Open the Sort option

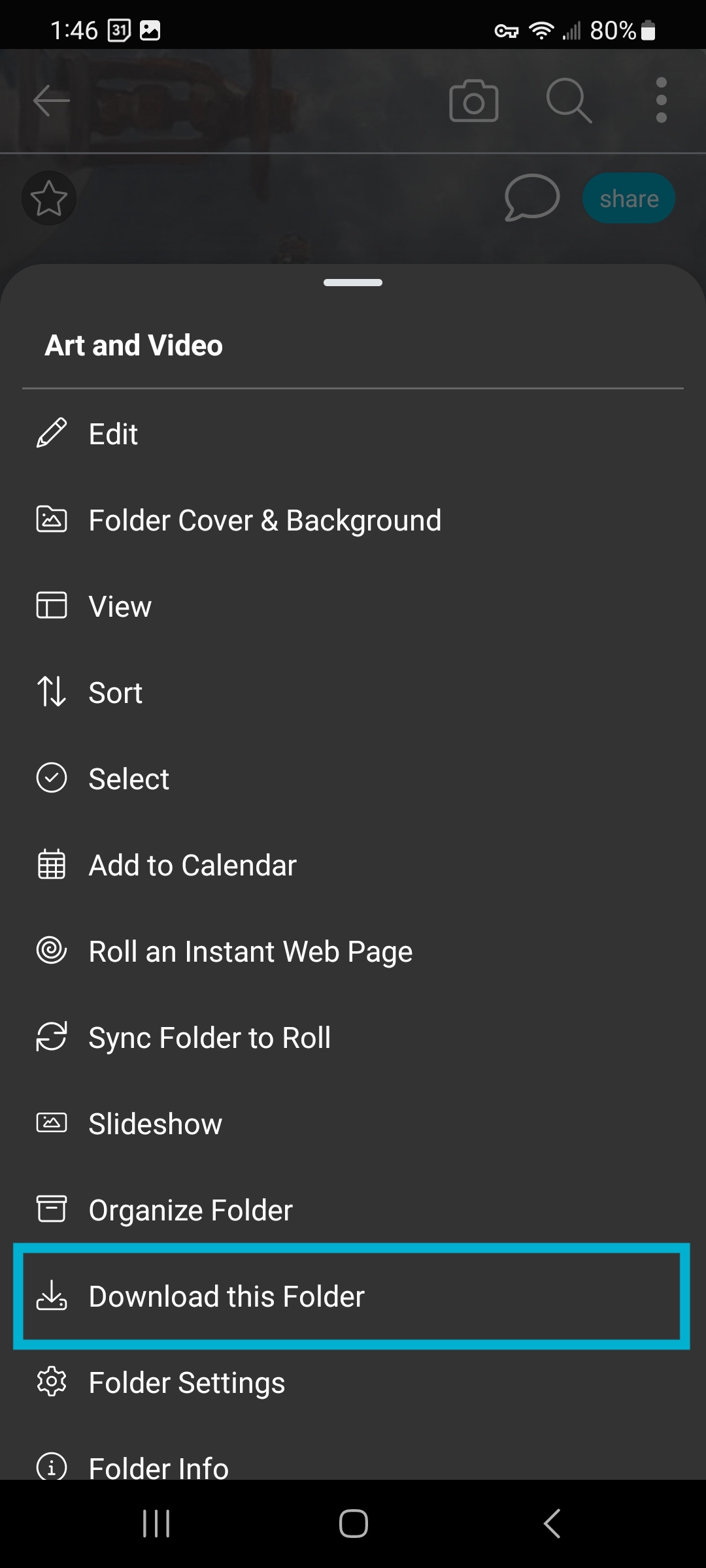[353, 693]
